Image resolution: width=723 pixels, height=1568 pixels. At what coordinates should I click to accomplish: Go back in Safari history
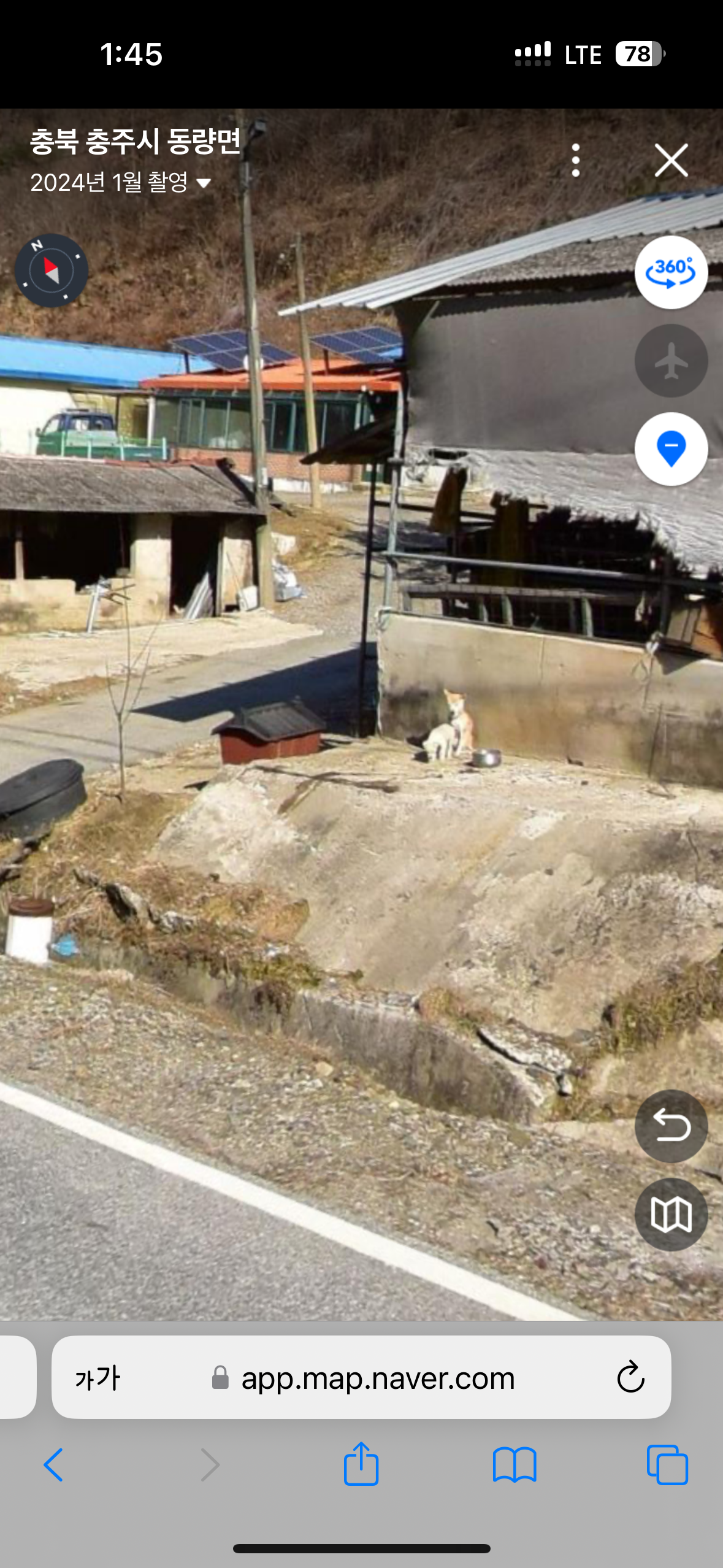pos(54,1465)
